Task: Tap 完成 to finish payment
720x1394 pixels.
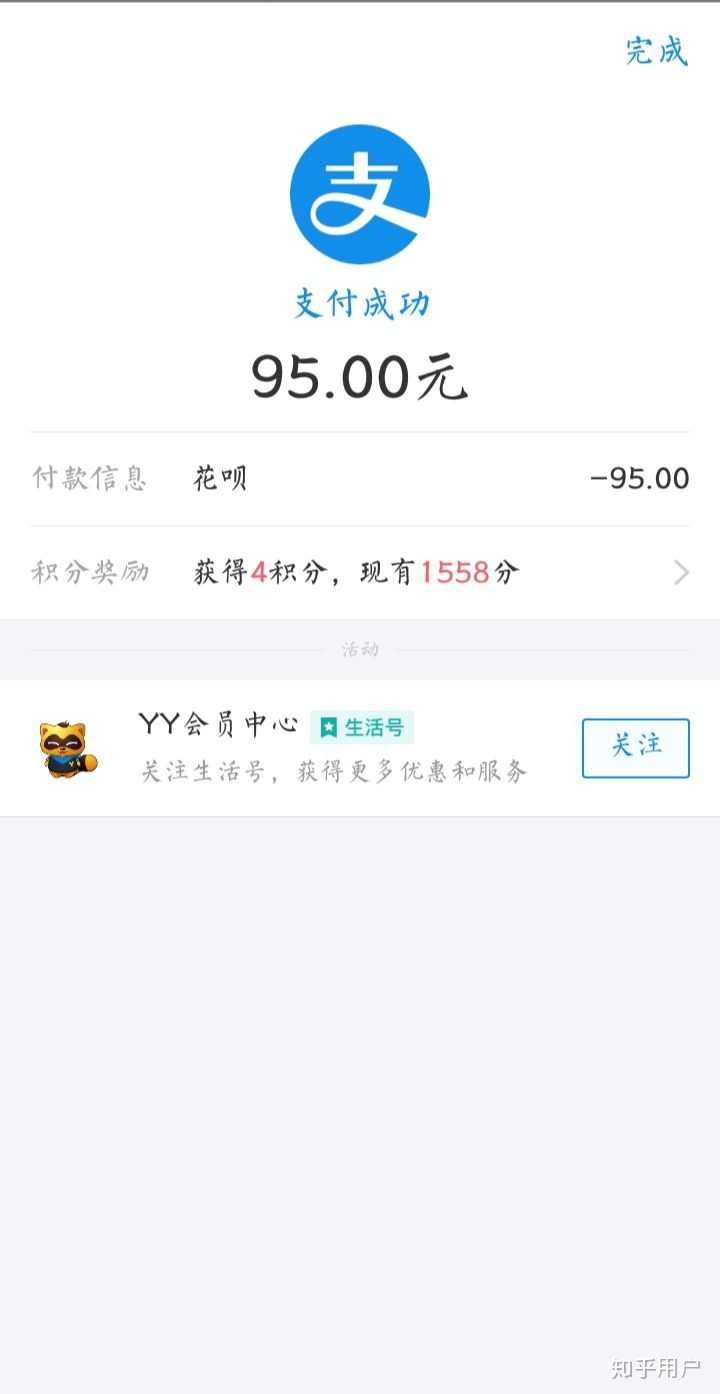Action: click(x=657, y=50)
